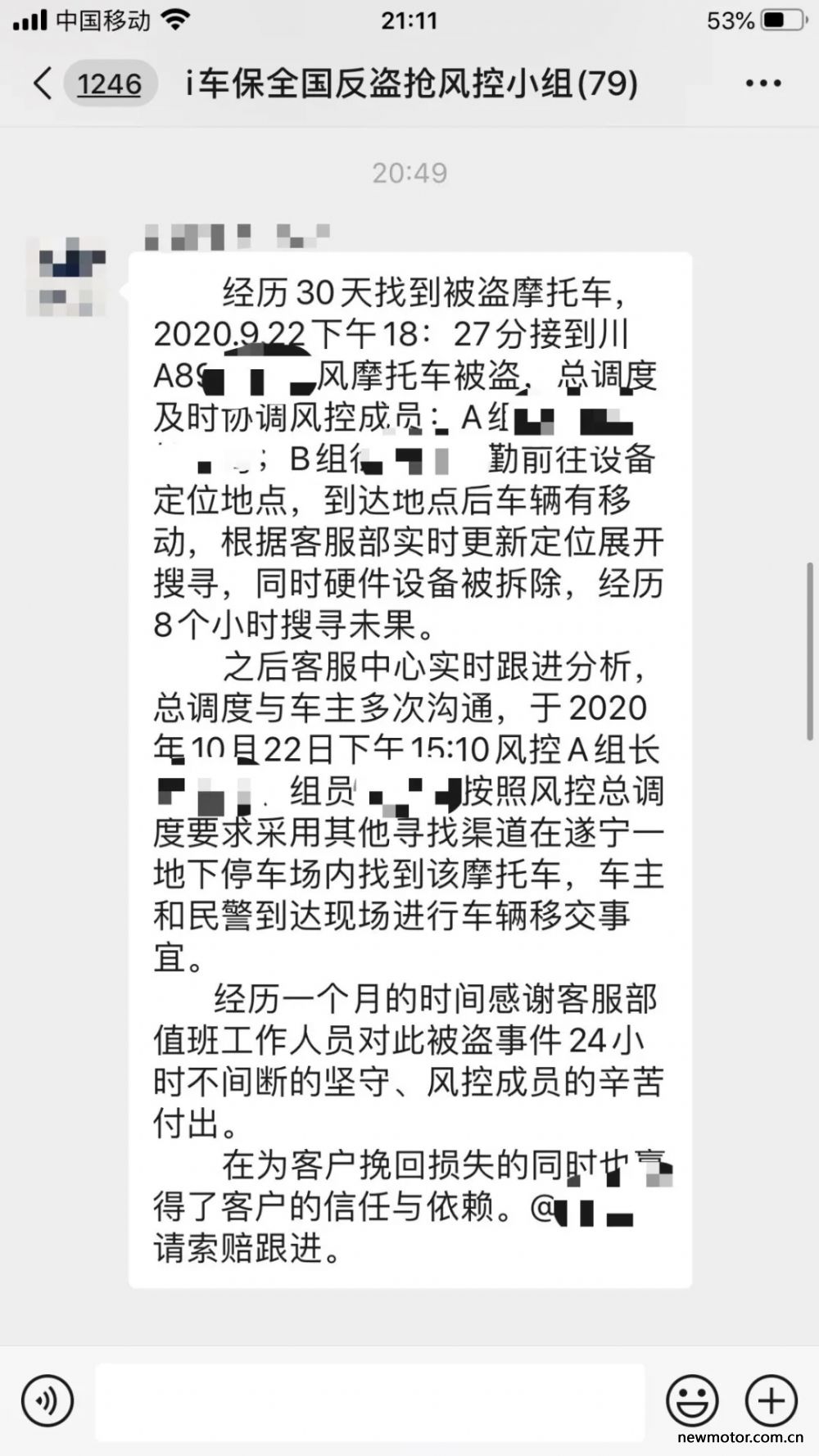
Task: Open the group chat's three-dot menu
Action: pos(763,84)
